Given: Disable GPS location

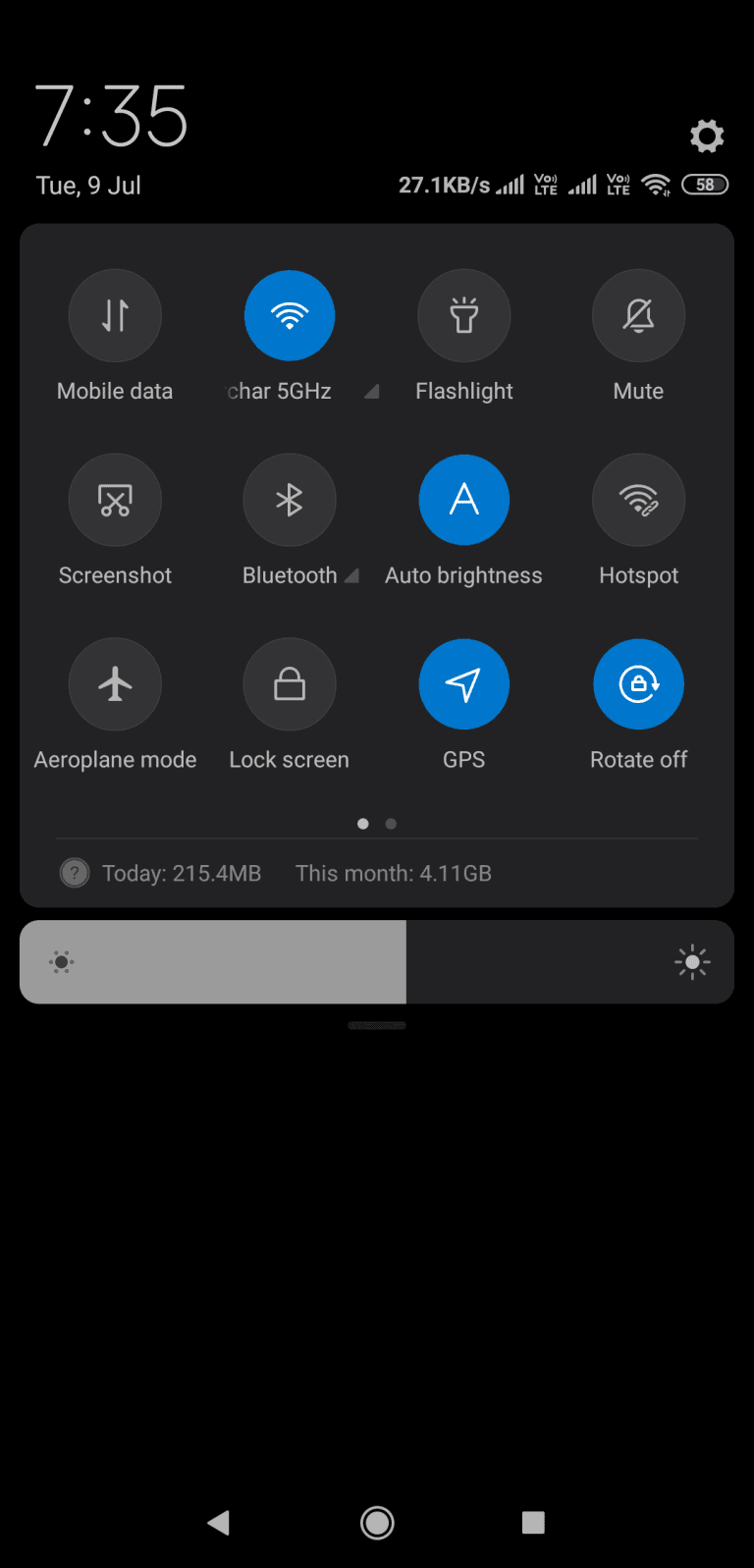Looking at the screenshot, I should (x=464, y=684).
